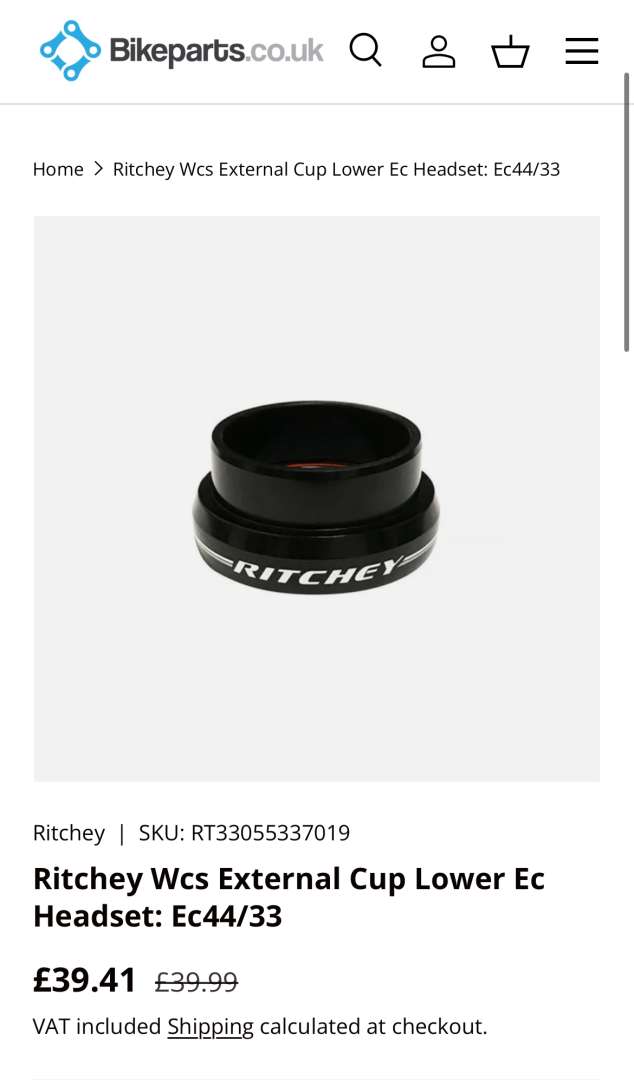The height and width of the screenshot is (1080, 634).
Task: Enlarge the Ritchey headset product image
Action: 317,498
